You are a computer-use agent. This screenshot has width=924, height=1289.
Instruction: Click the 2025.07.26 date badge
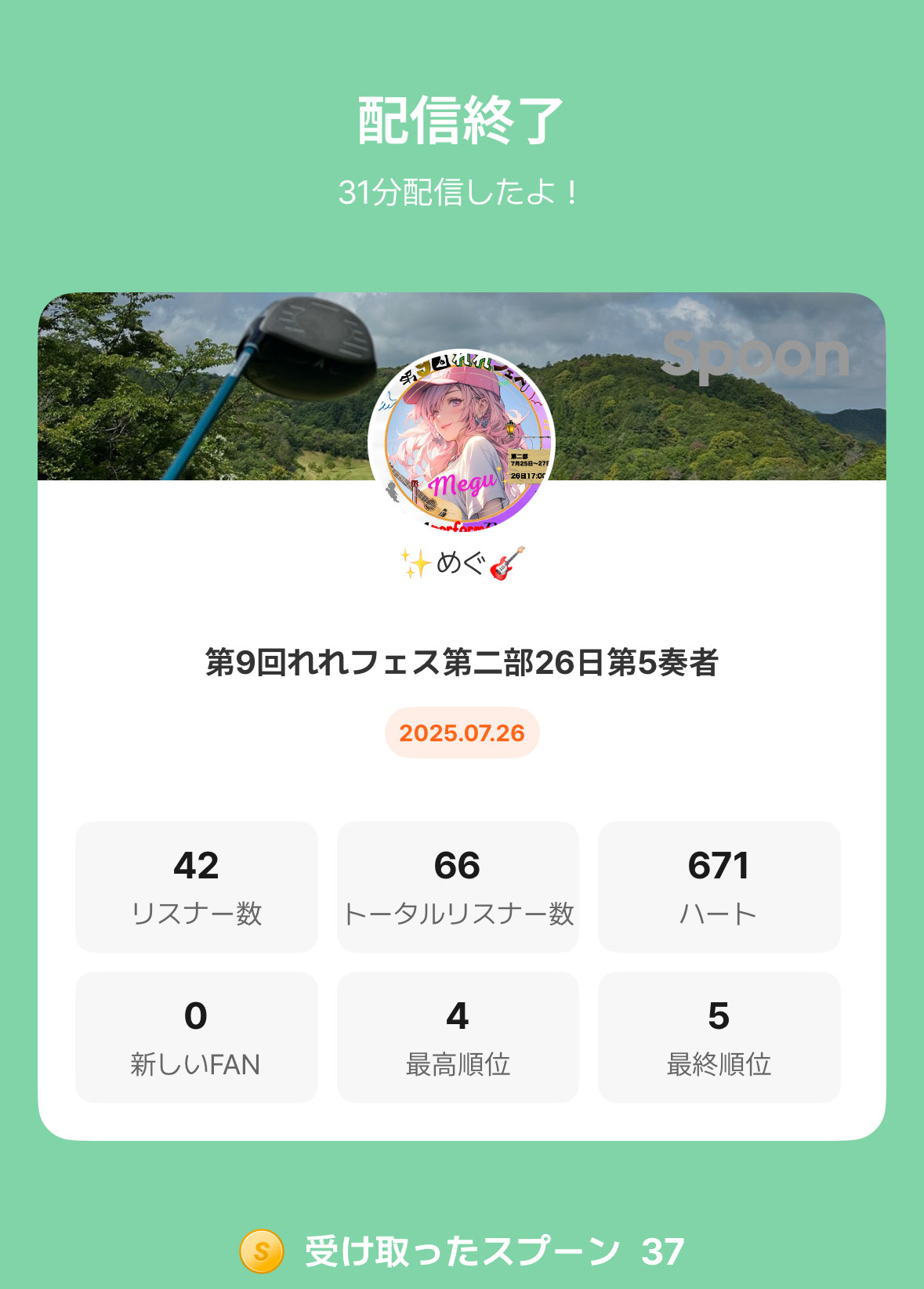point(462,734)
